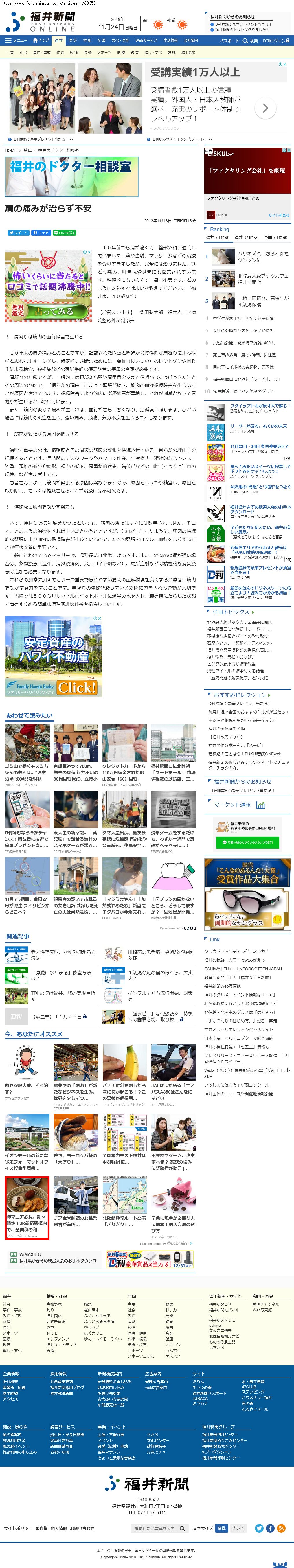Share the article on Facebook with シェア
The height and width of the screenshot is (1568, 294).
pyautogui.click(x=41, y=233)
